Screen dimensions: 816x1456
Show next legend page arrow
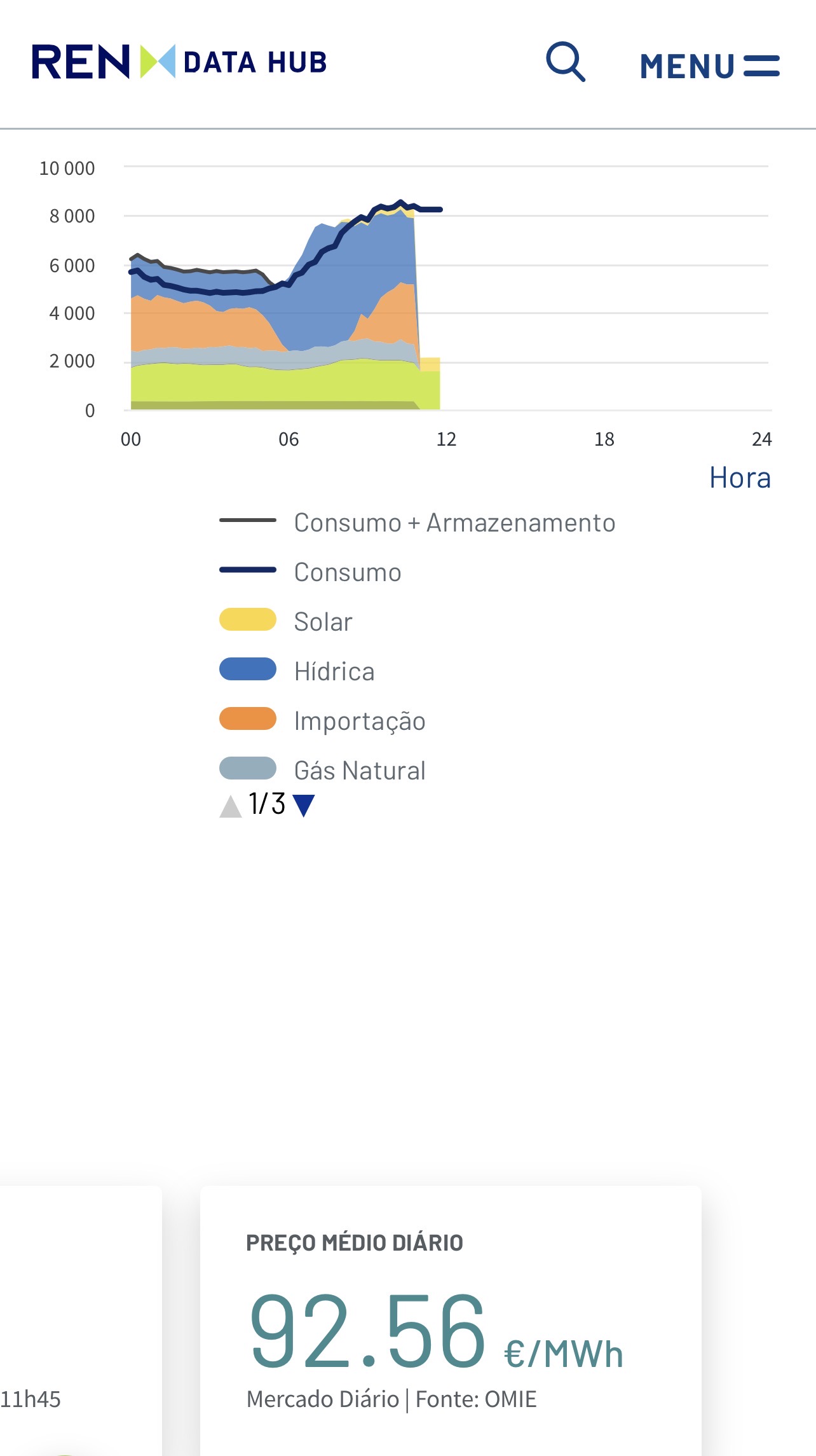point(304,806)
